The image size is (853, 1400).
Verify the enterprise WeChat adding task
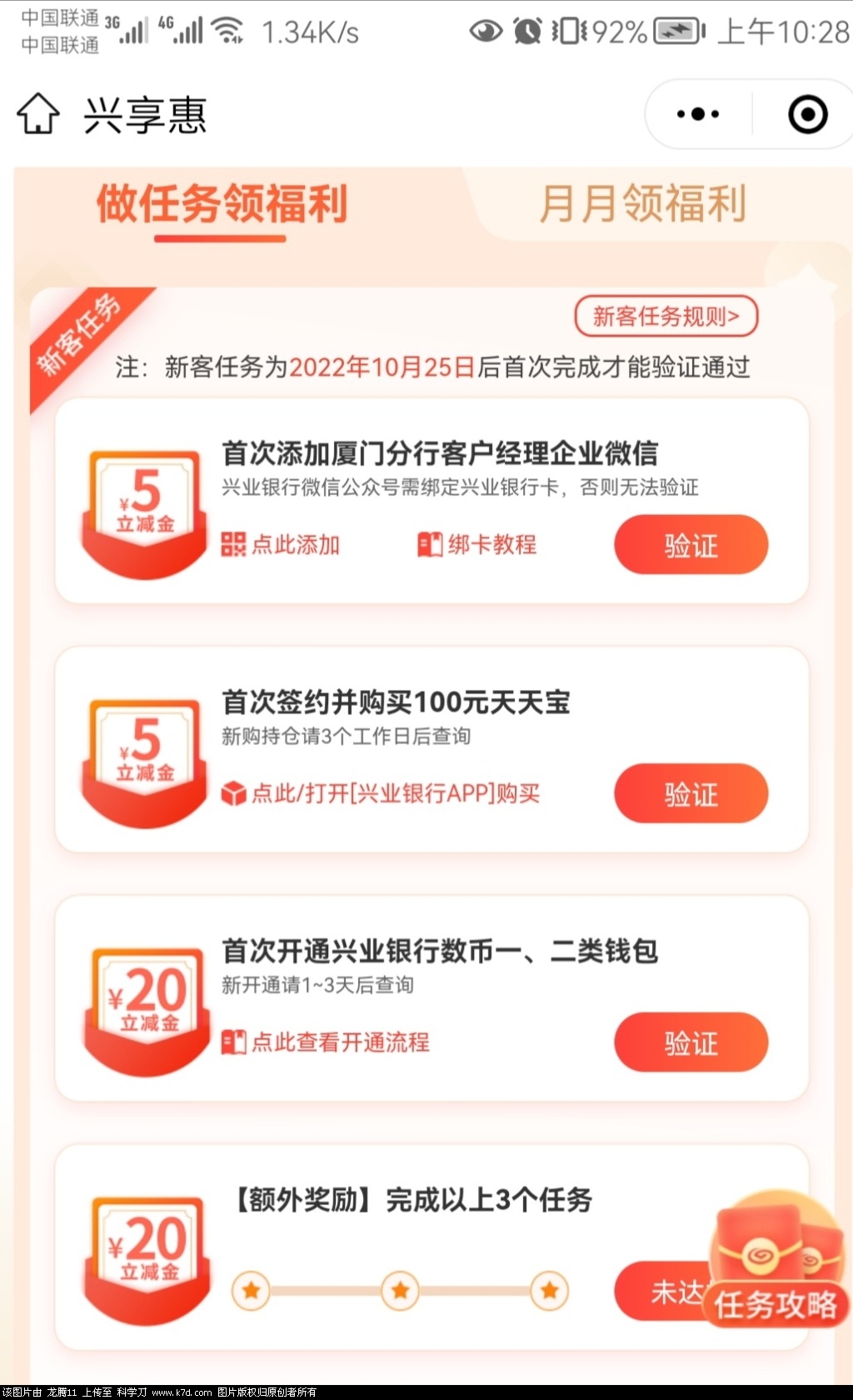coord(691,545)
